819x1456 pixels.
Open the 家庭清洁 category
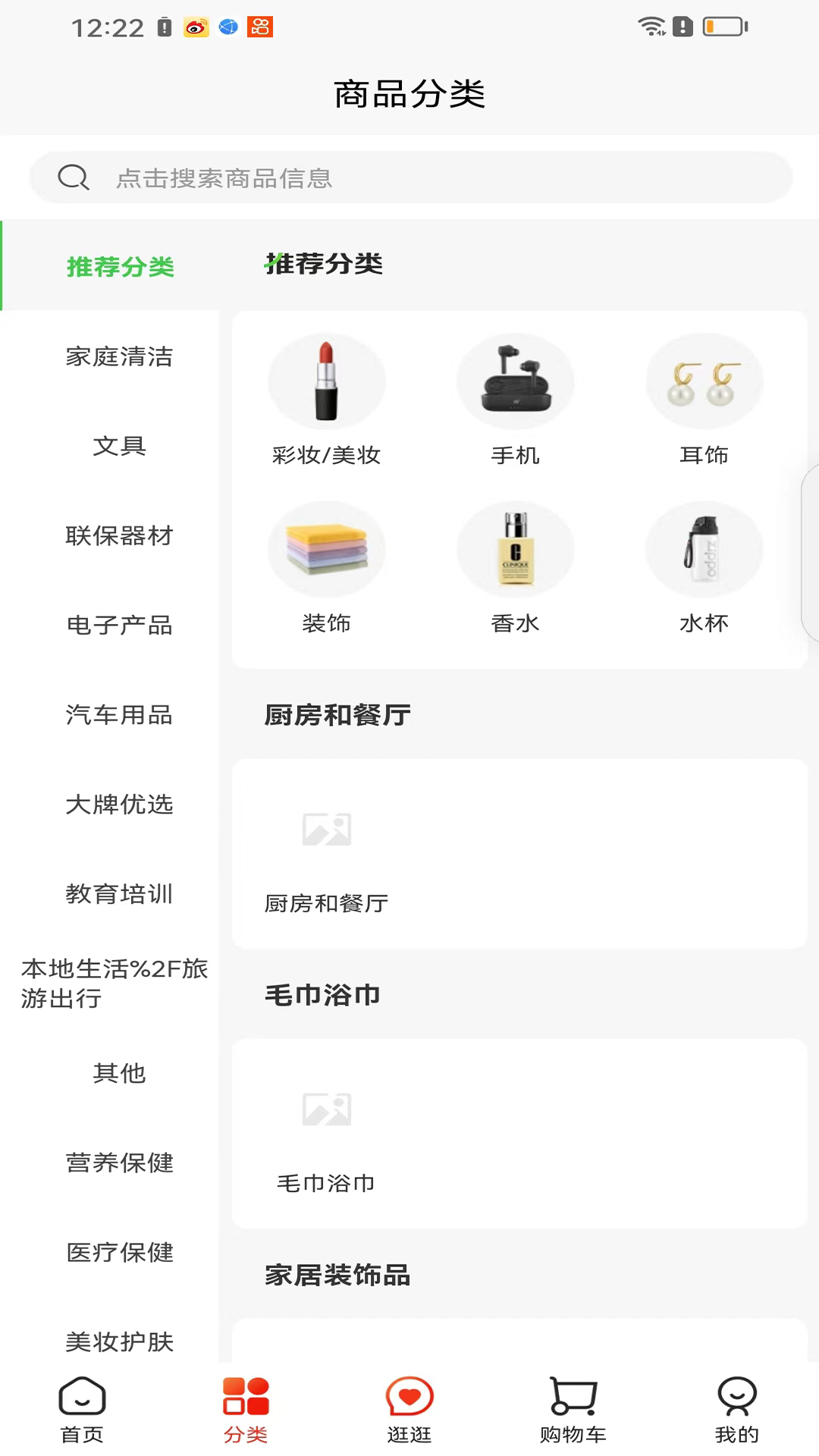120,356
